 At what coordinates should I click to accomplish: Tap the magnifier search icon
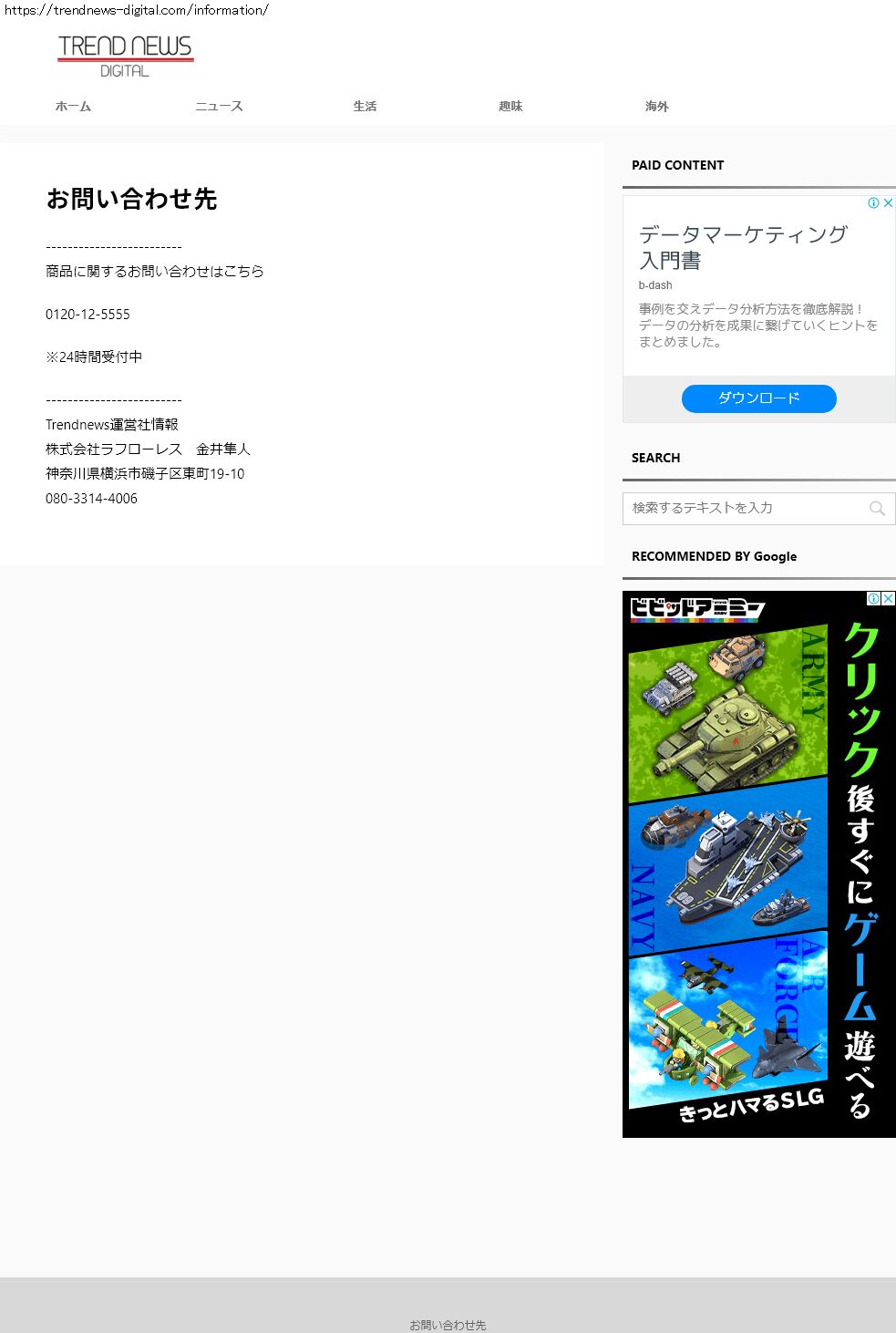(877, 509)
